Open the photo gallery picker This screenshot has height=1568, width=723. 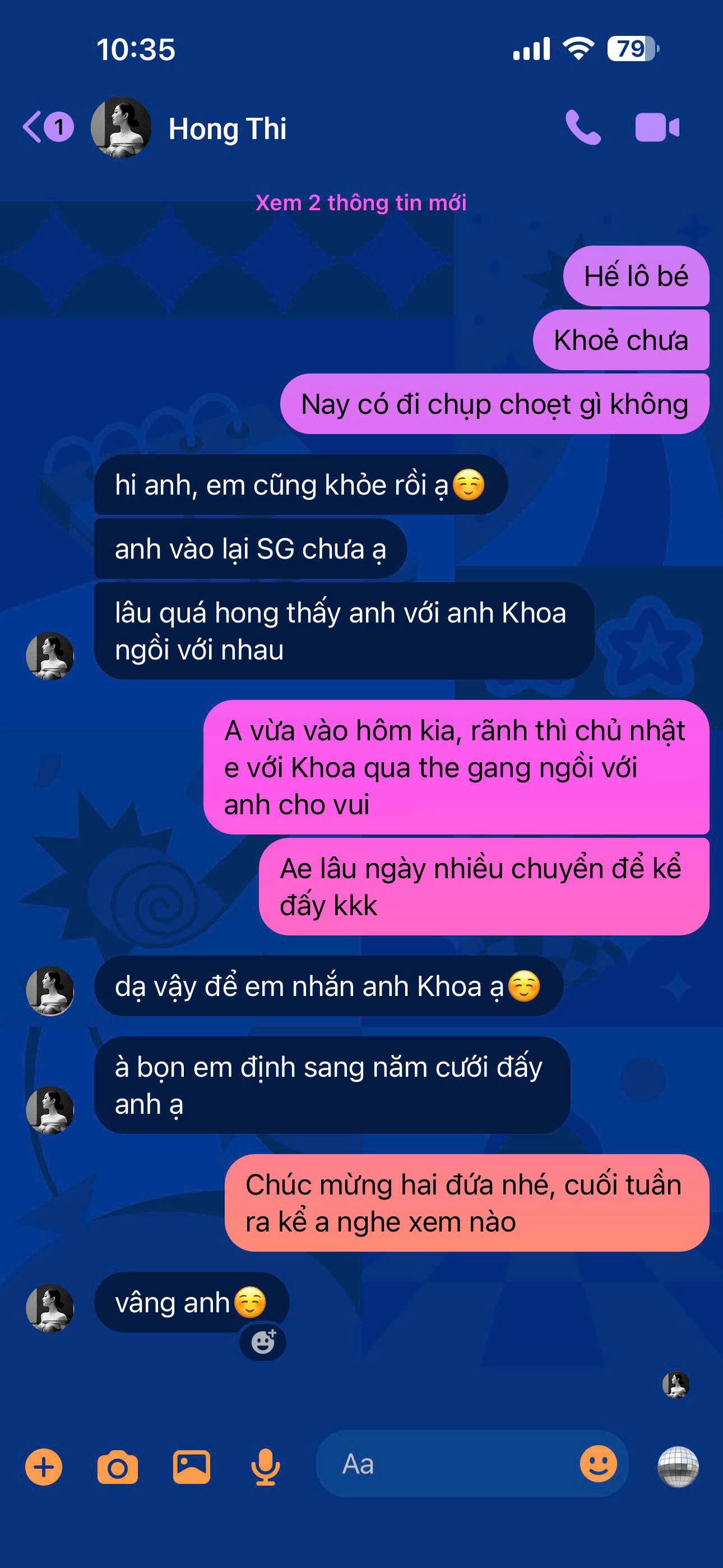coord(192,1467)
